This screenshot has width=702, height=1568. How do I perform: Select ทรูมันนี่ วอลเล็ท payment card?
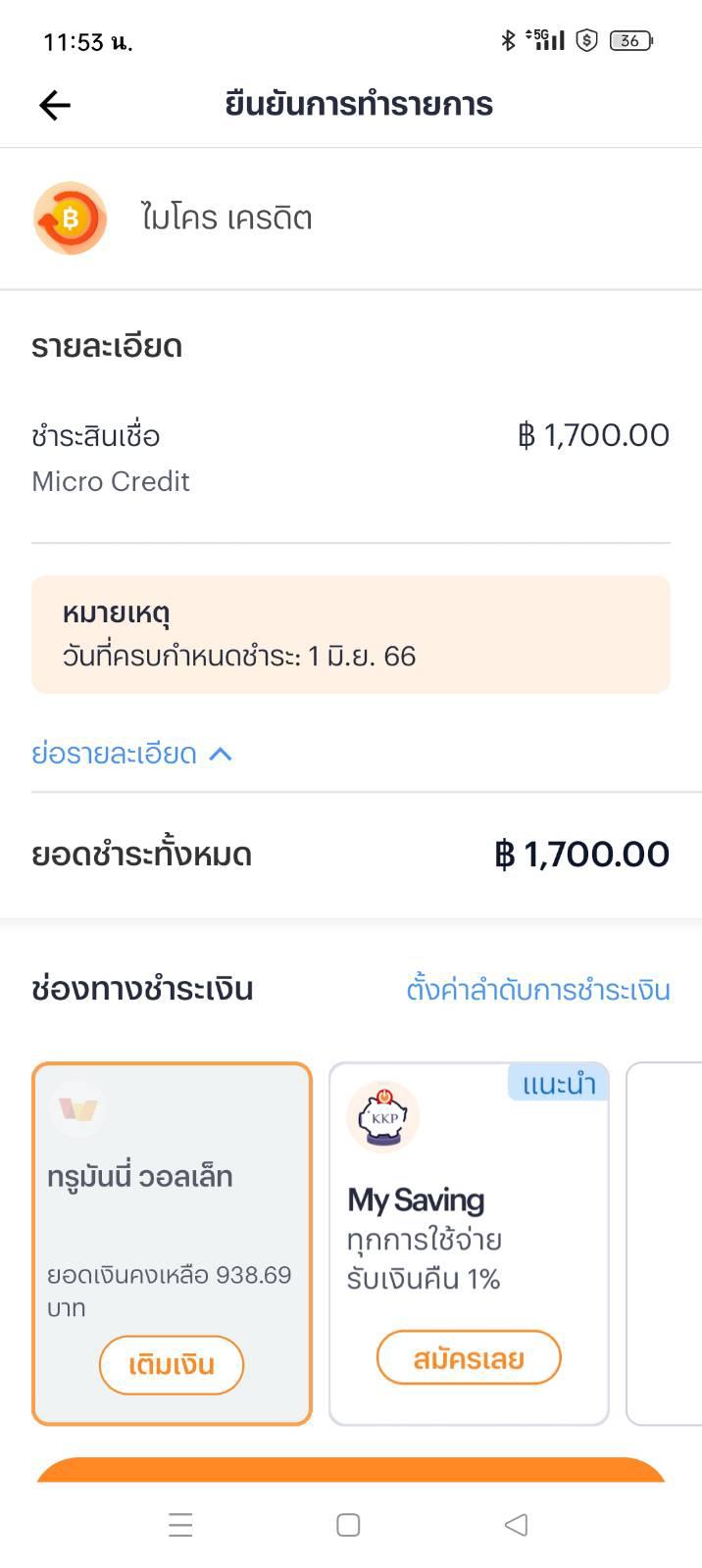point(172,1244)
